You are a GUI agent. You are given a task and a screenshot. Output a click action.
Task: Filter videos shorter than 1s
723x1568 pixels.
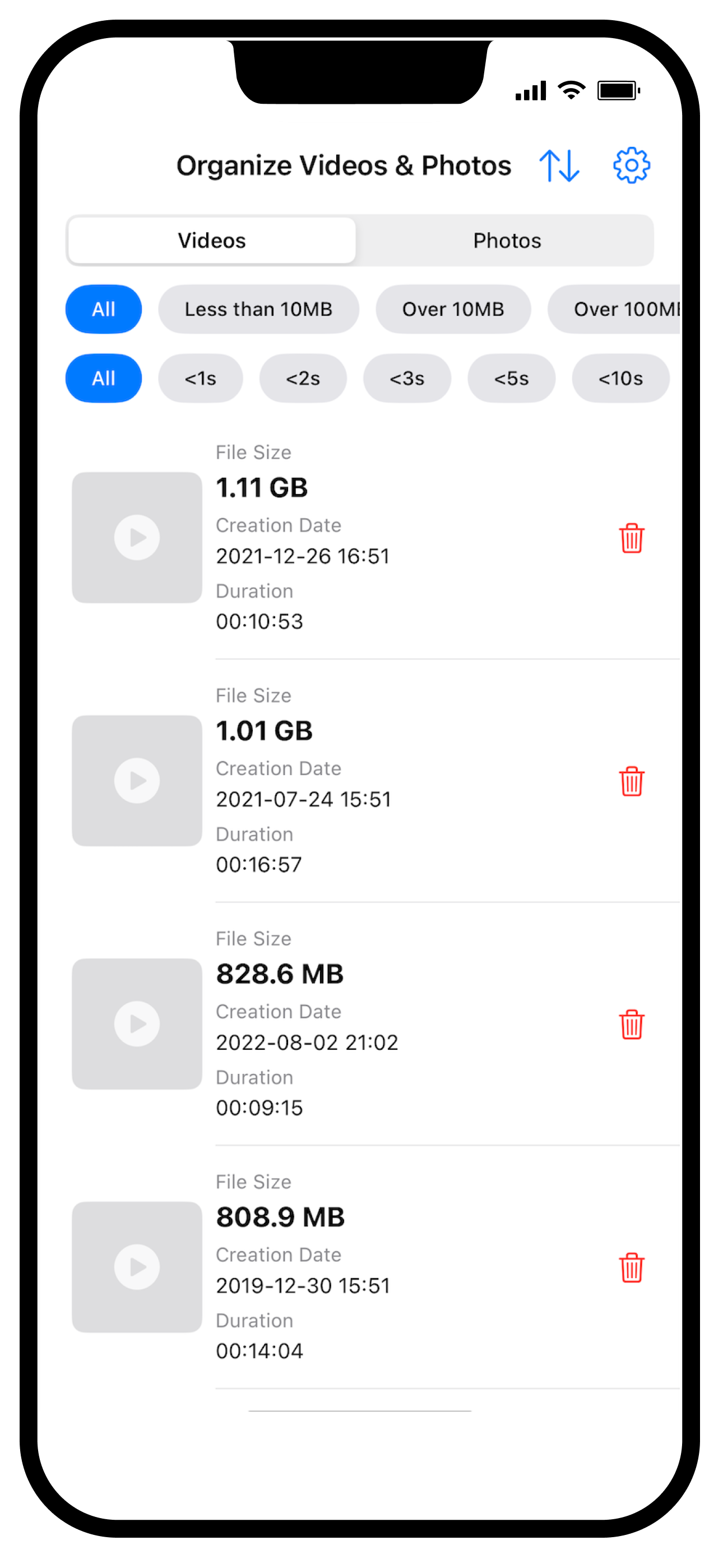(x=200, y=378)
